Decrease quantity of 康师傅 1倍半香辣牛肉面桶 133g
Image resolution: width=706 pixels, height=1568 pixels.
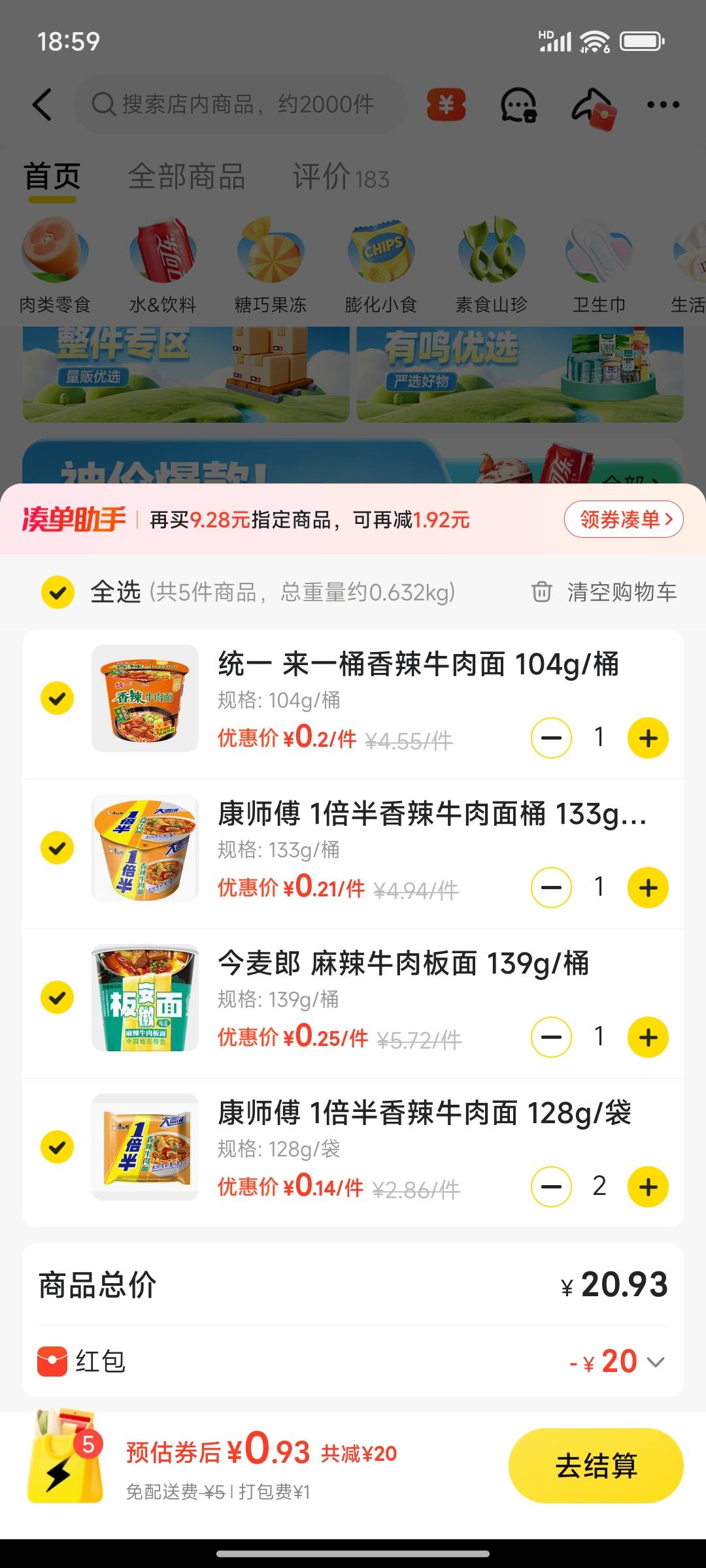point(551,887)
